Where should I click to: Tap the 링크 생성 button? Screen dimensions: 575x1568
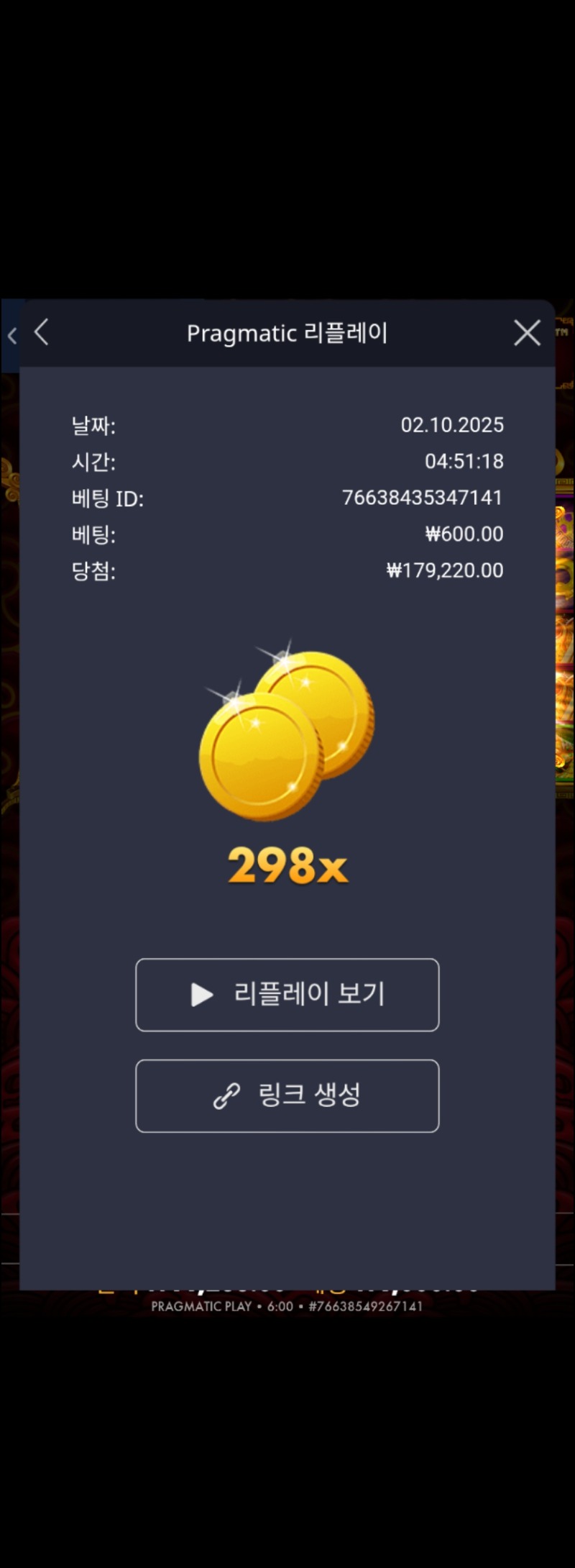pyautogui.click(x=287, y=1095)
